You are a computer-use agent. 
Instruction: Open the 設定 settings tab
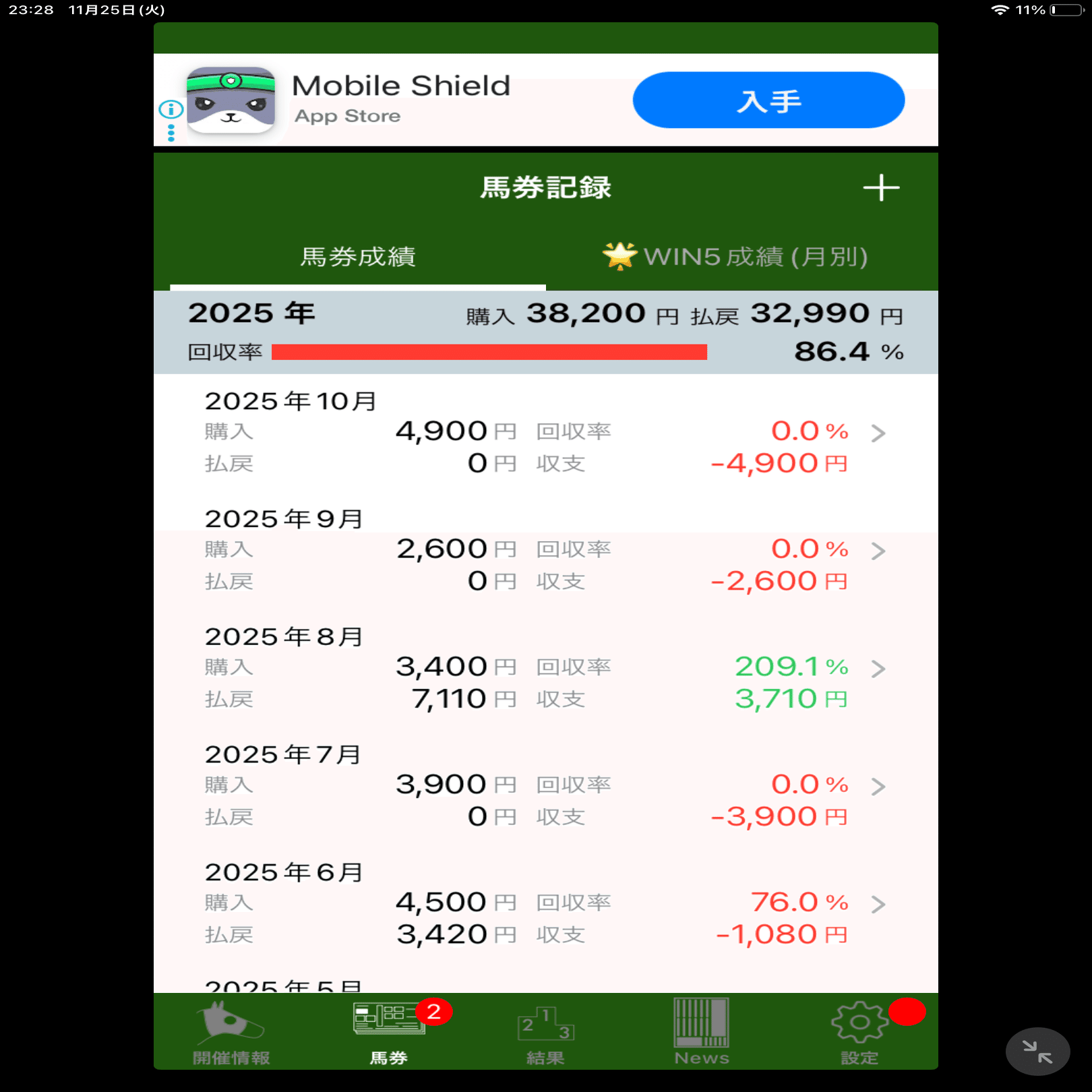859,1033
